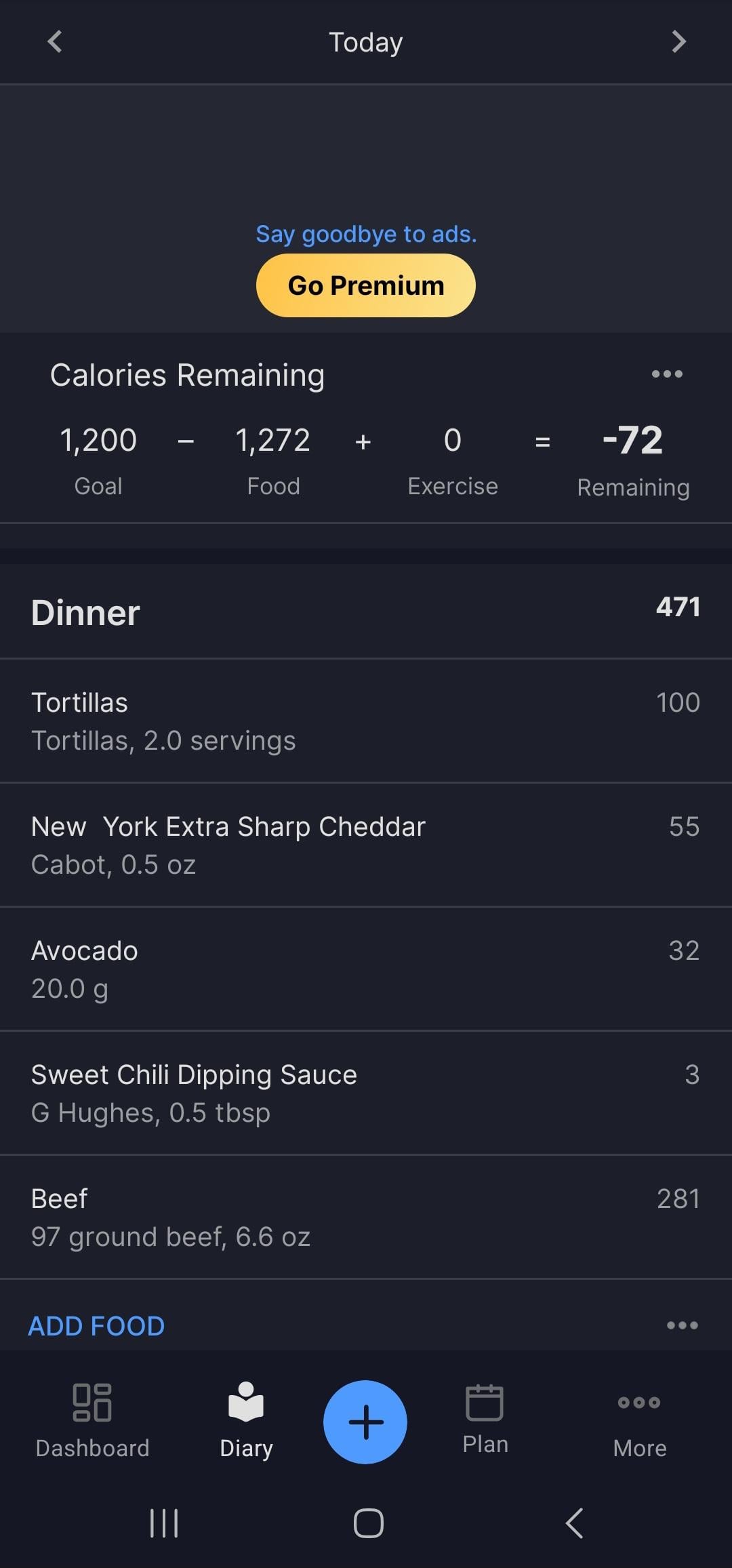732x1568 pixels.
Task: Tap the blue plus button
Action: 365,1422
